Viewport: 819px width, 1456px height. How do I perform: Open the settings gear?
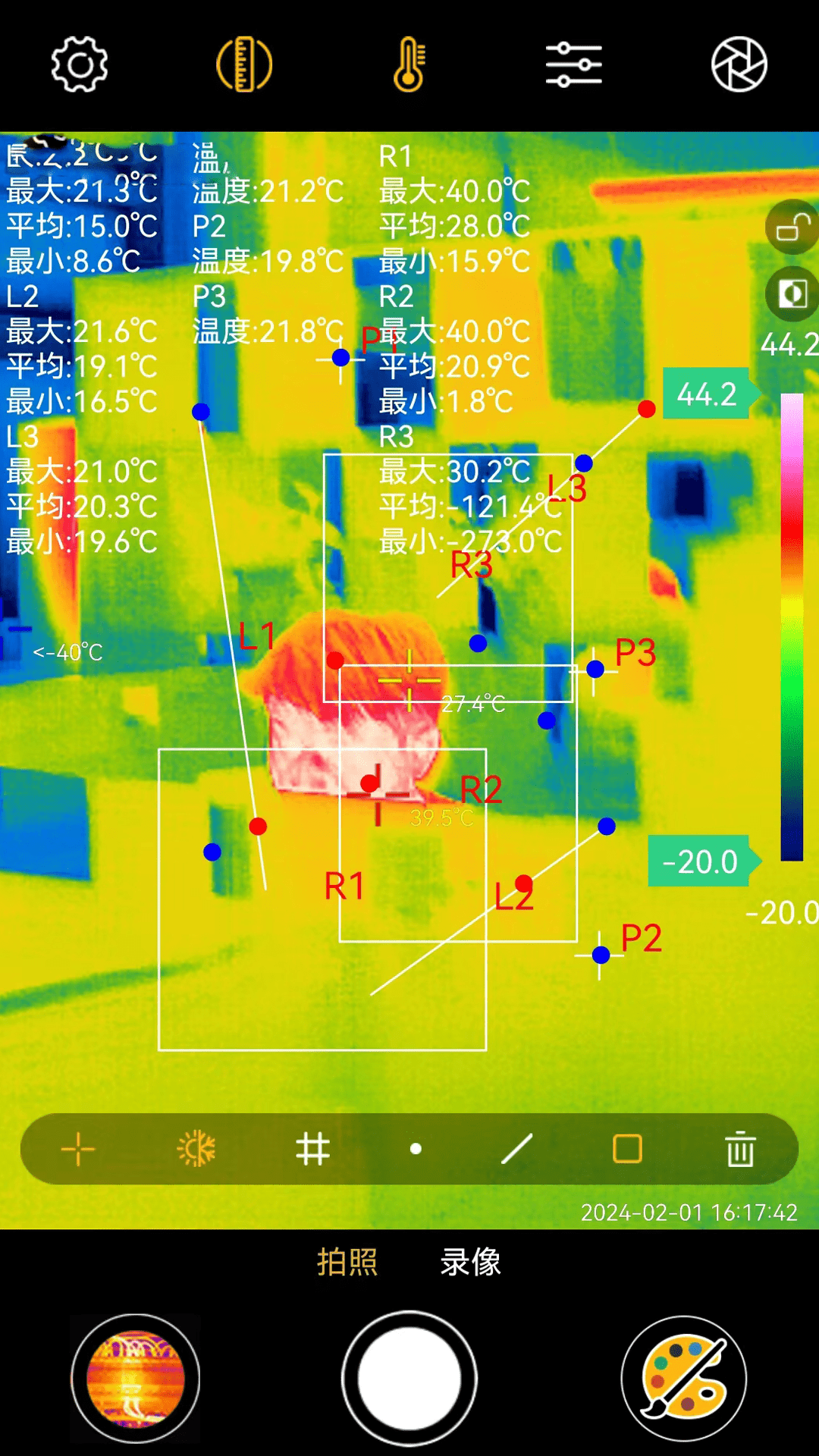[80, 64]
